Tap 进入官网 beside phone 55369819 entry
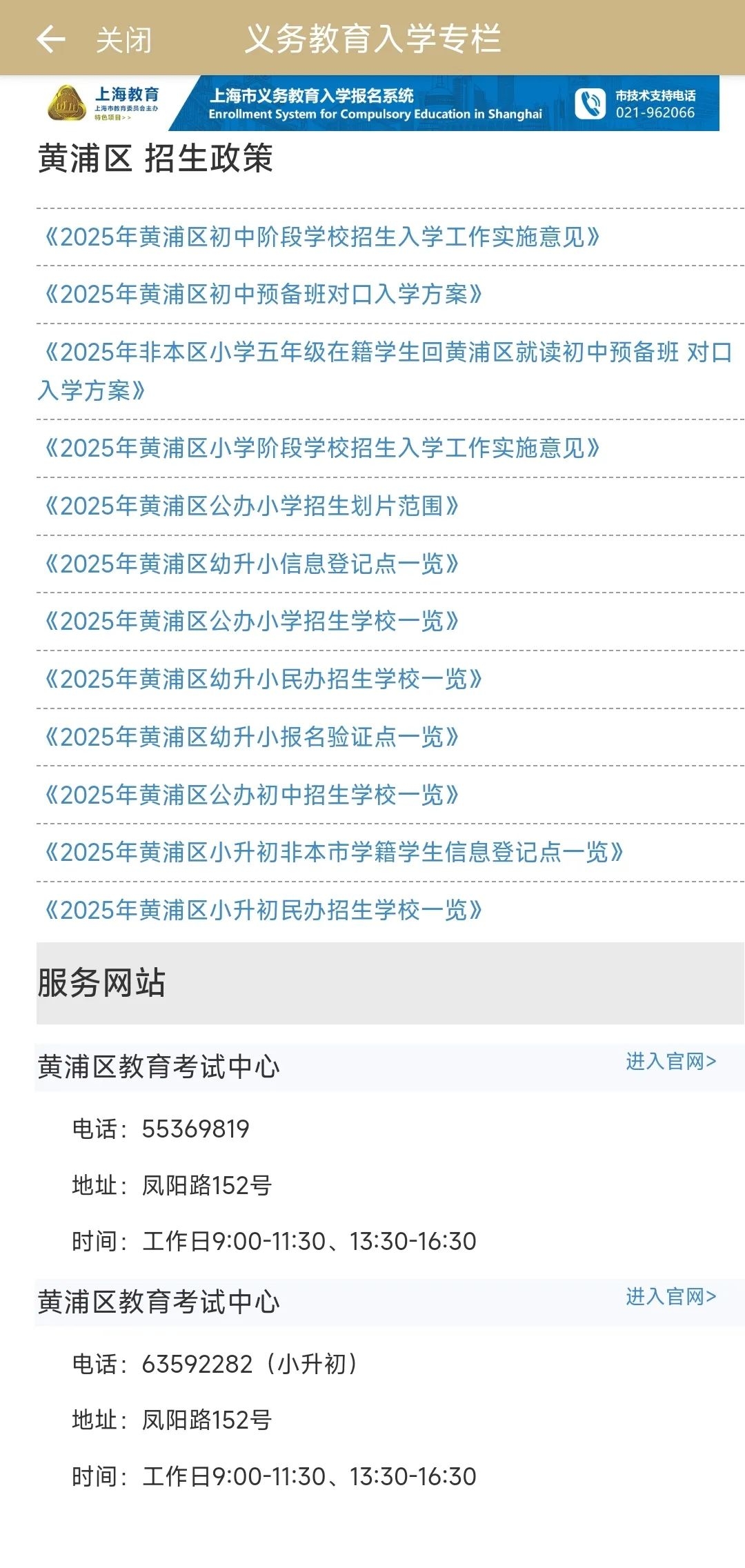 click(x=671, y=1061)
